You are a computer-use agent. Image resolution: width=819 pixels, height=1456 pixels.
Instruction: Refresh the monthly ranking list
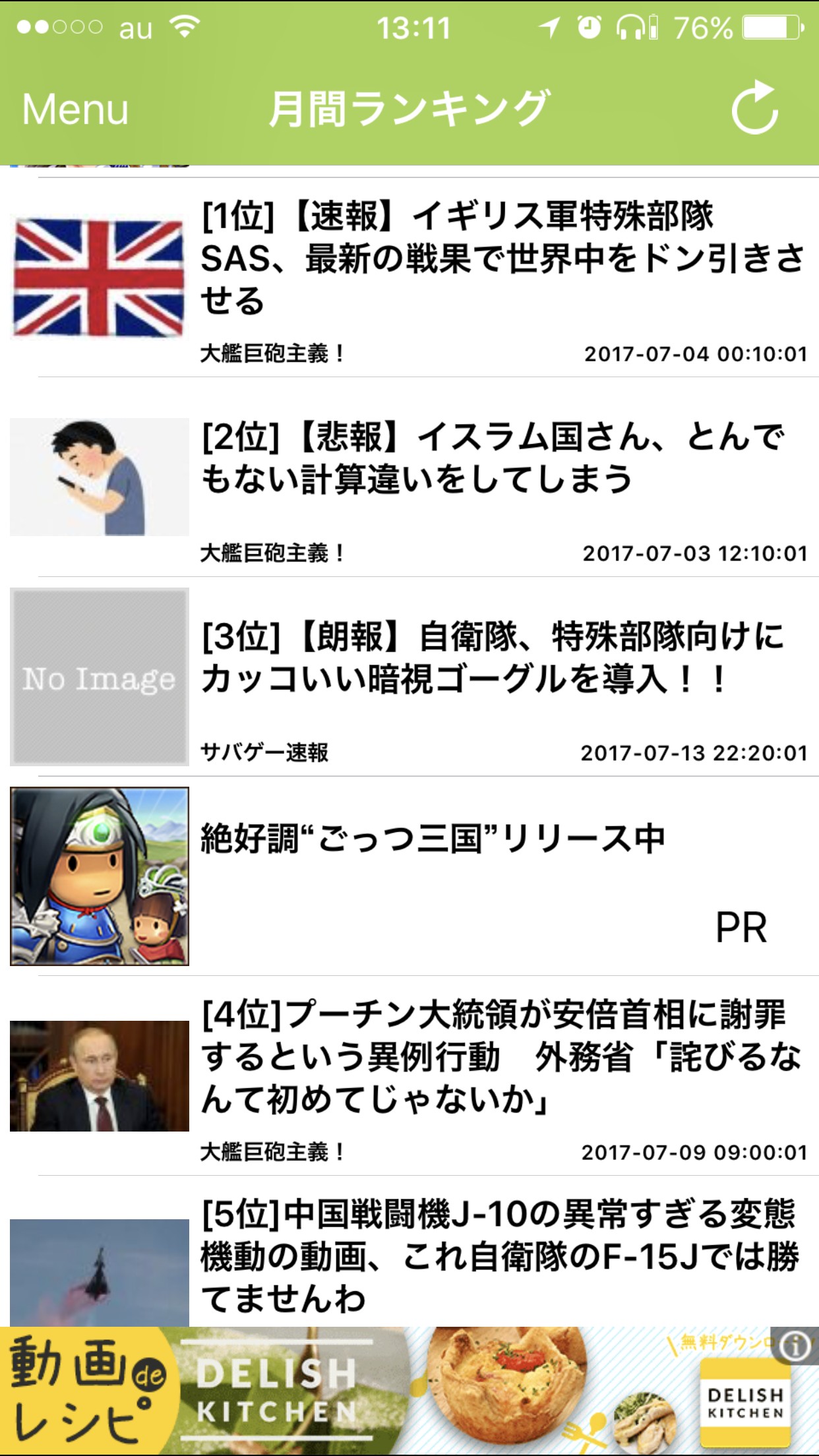[x=755, y=109]
